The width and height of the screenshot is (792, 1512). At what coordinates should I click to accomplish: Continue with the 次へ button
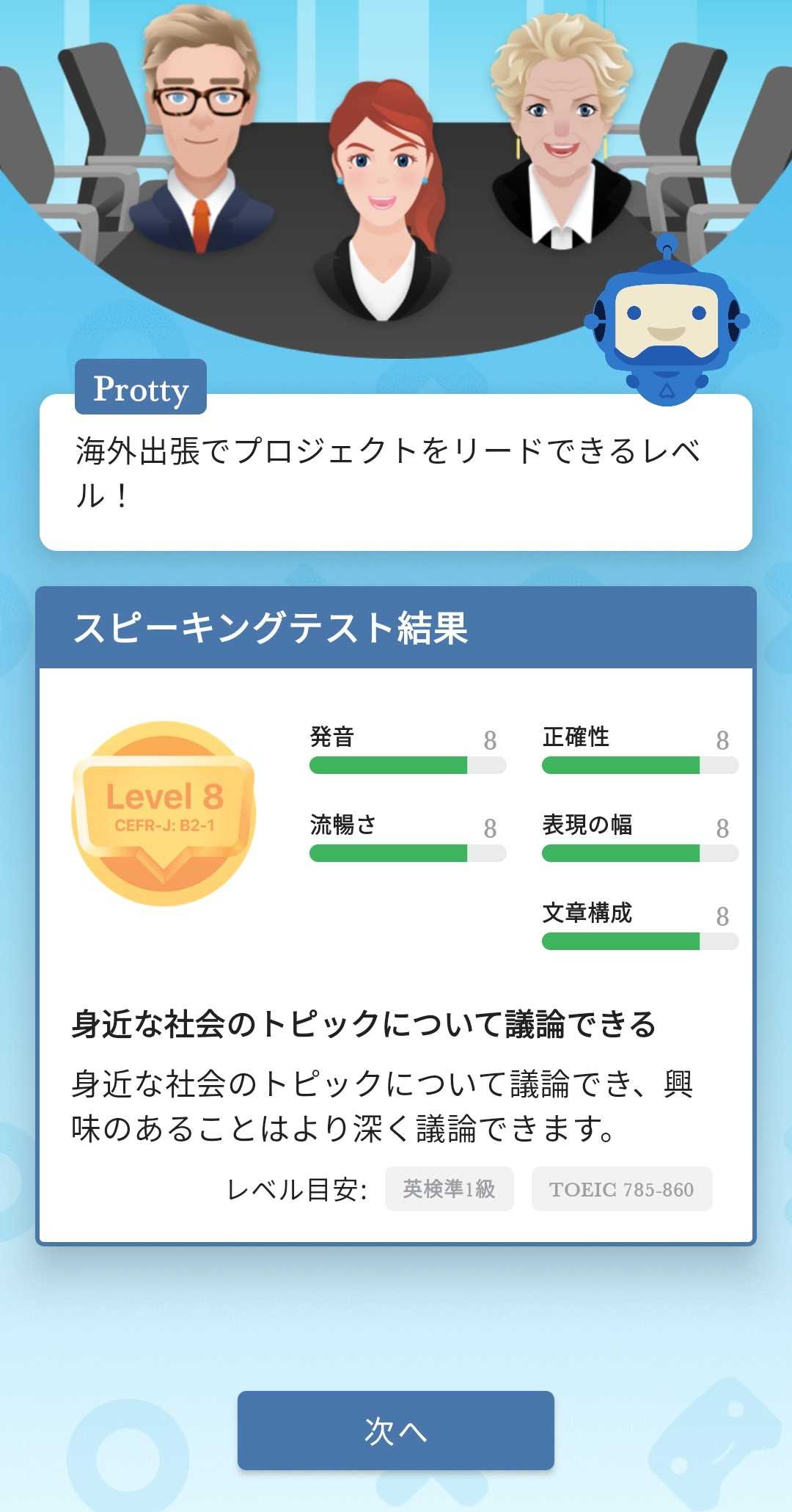(x=395, y=1430)
